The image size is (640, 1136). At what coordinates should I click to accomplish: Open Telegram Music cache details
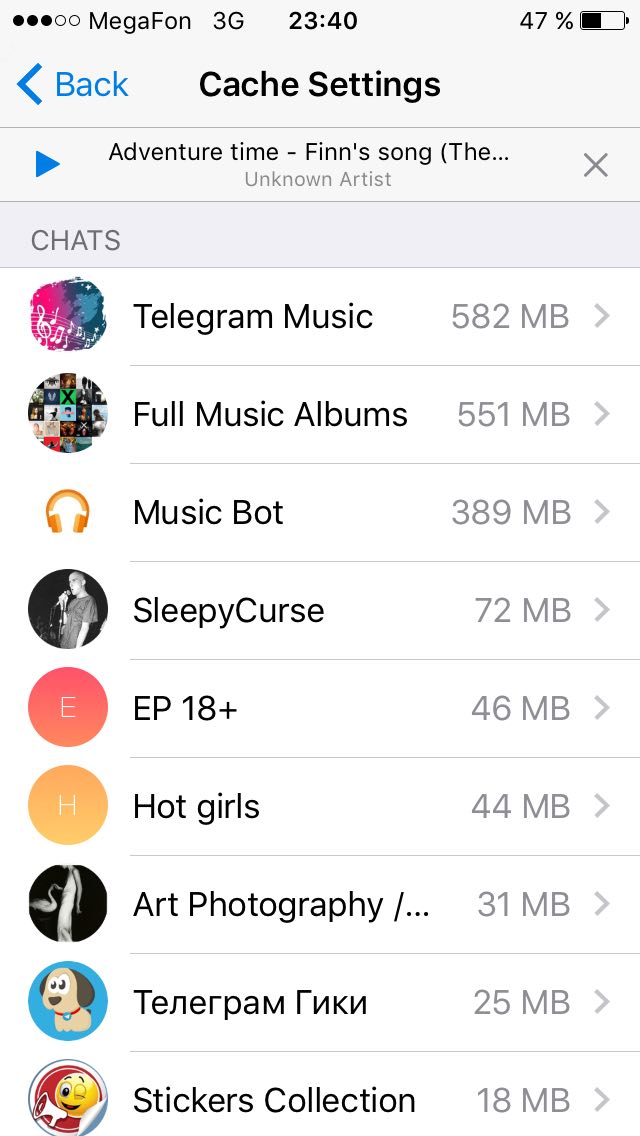320,317
